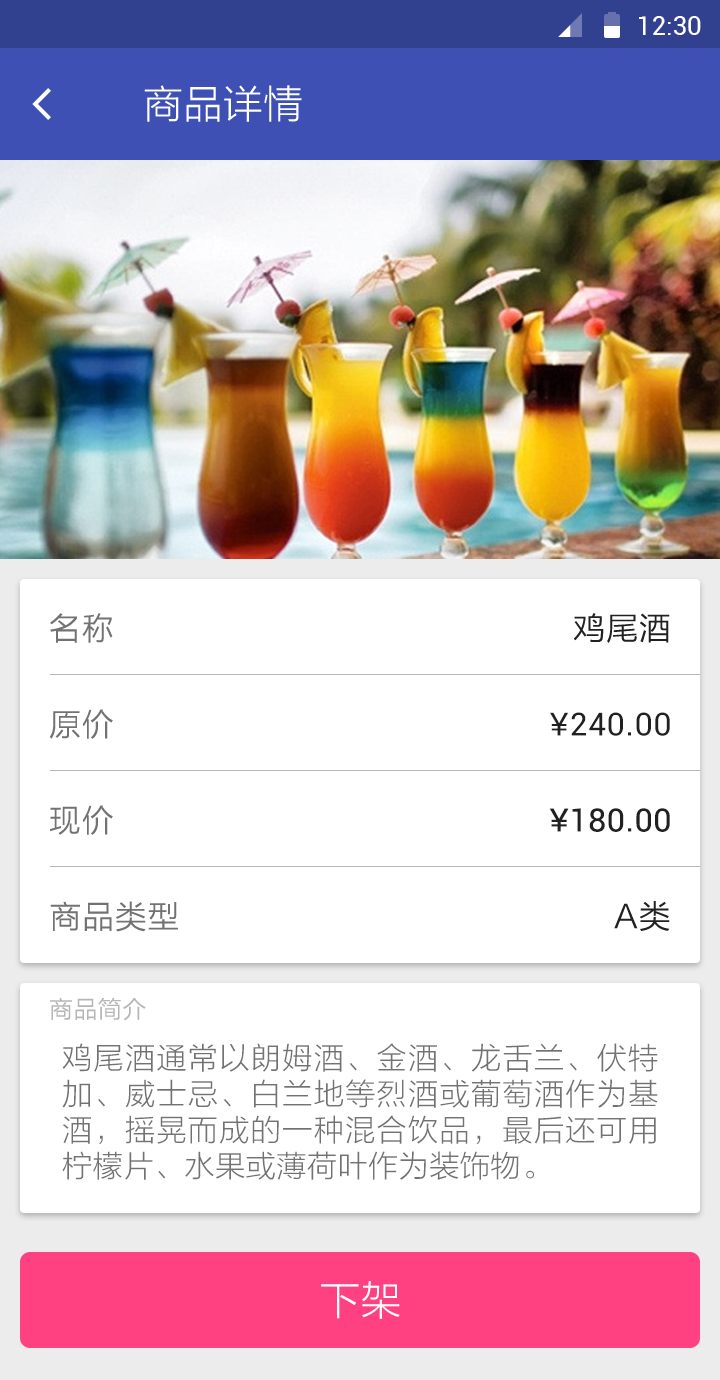Tap the battery icon in status bar

point(612,24)
